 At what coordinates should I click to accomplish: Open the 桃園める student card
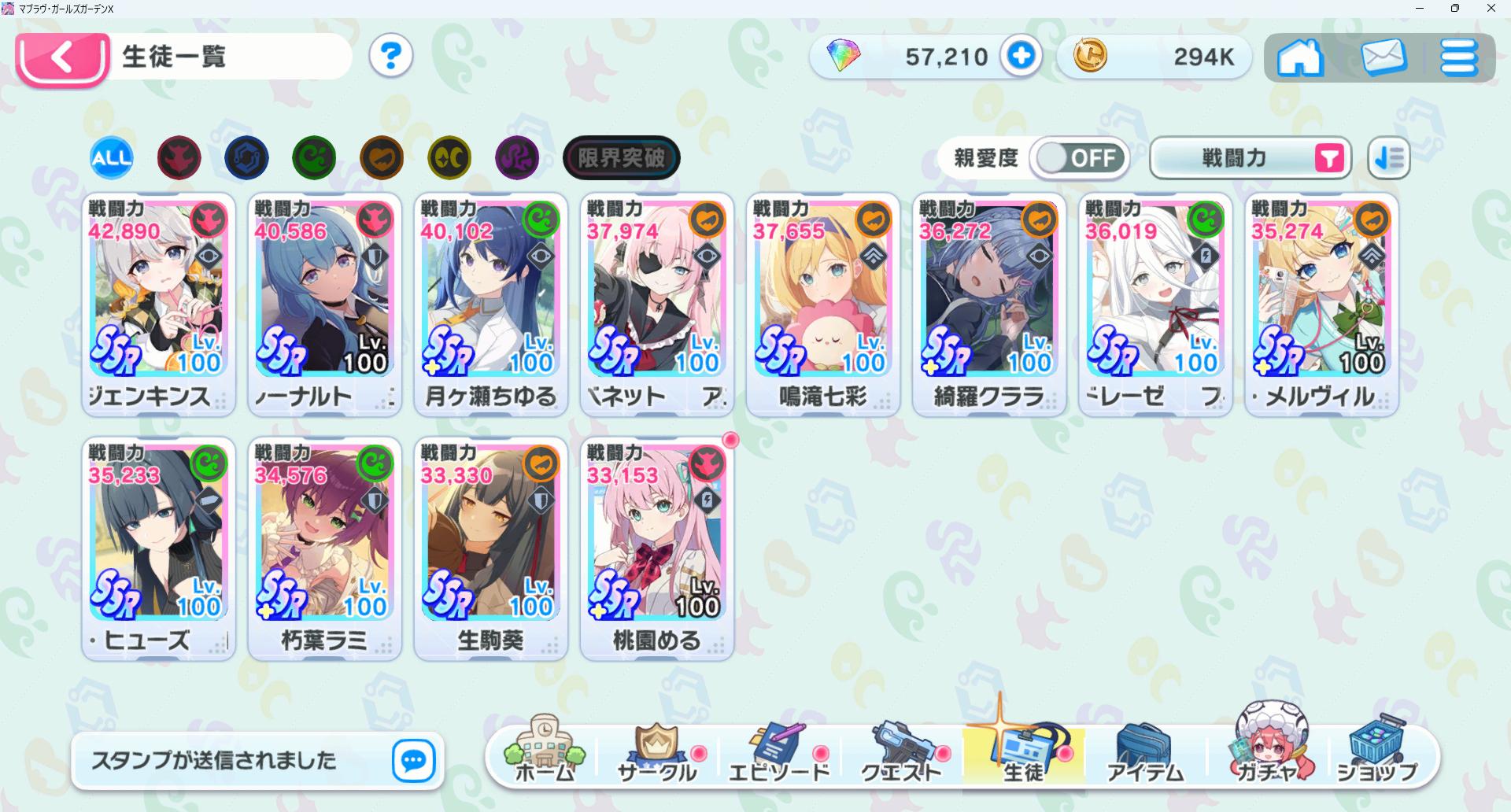[656, 547]
